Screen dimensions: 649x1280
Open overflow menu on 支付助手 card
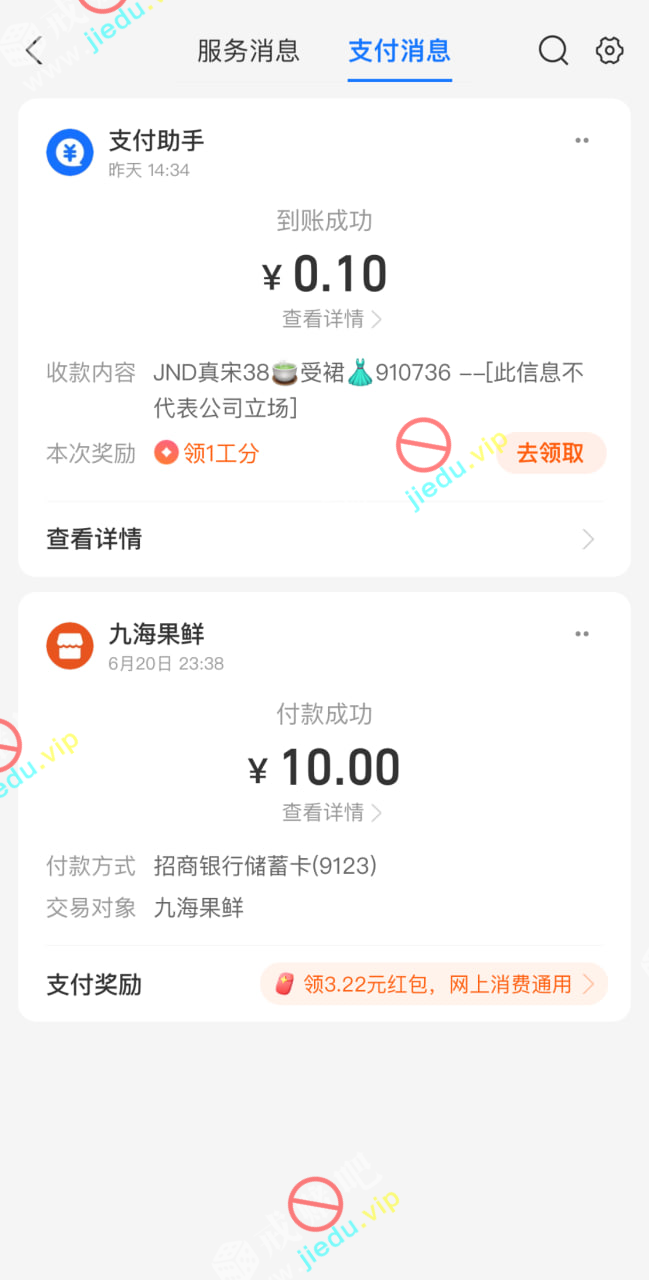pyautogui.click(x=582, y=141)
